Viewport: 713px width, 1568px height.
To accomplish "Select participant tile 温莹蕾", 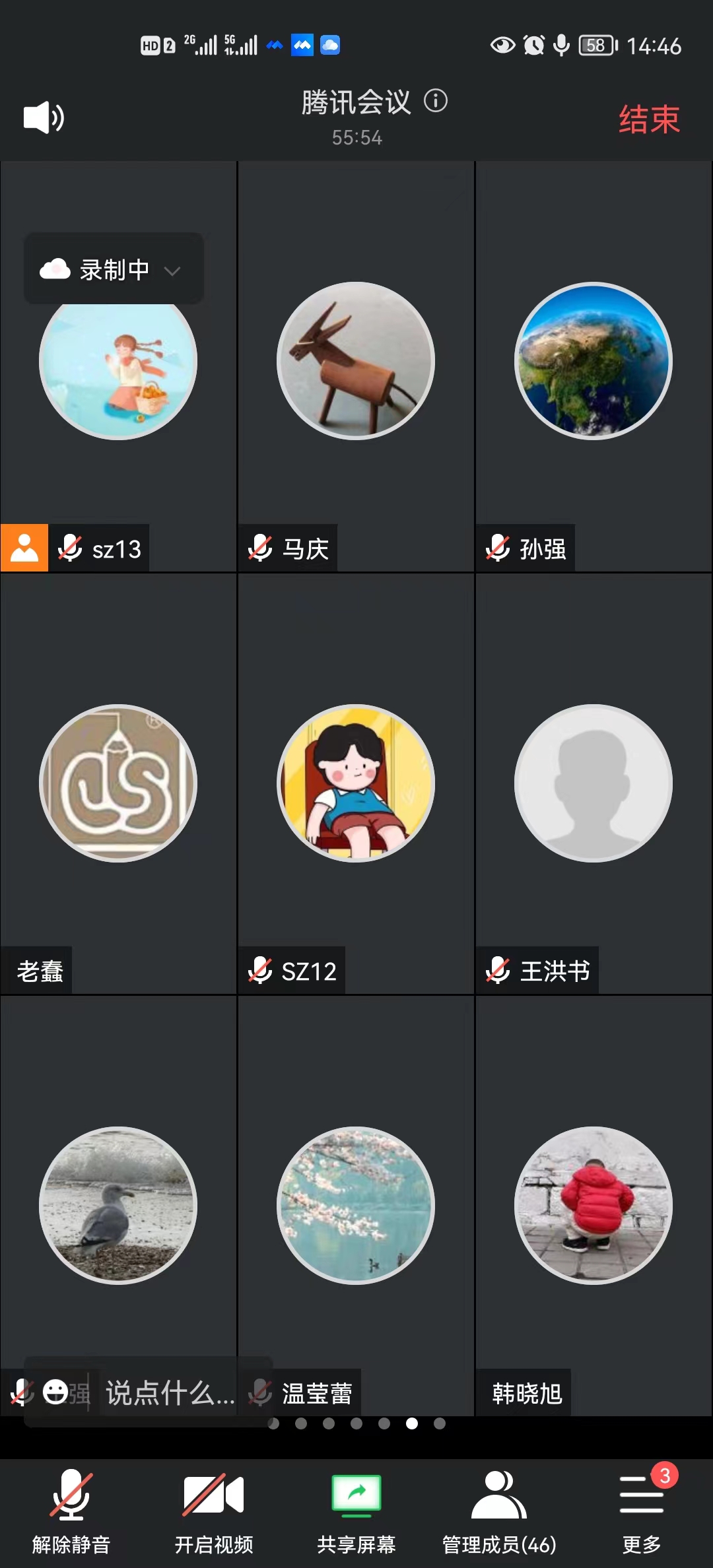I will pyautogui.click(x=356, y=1206).
